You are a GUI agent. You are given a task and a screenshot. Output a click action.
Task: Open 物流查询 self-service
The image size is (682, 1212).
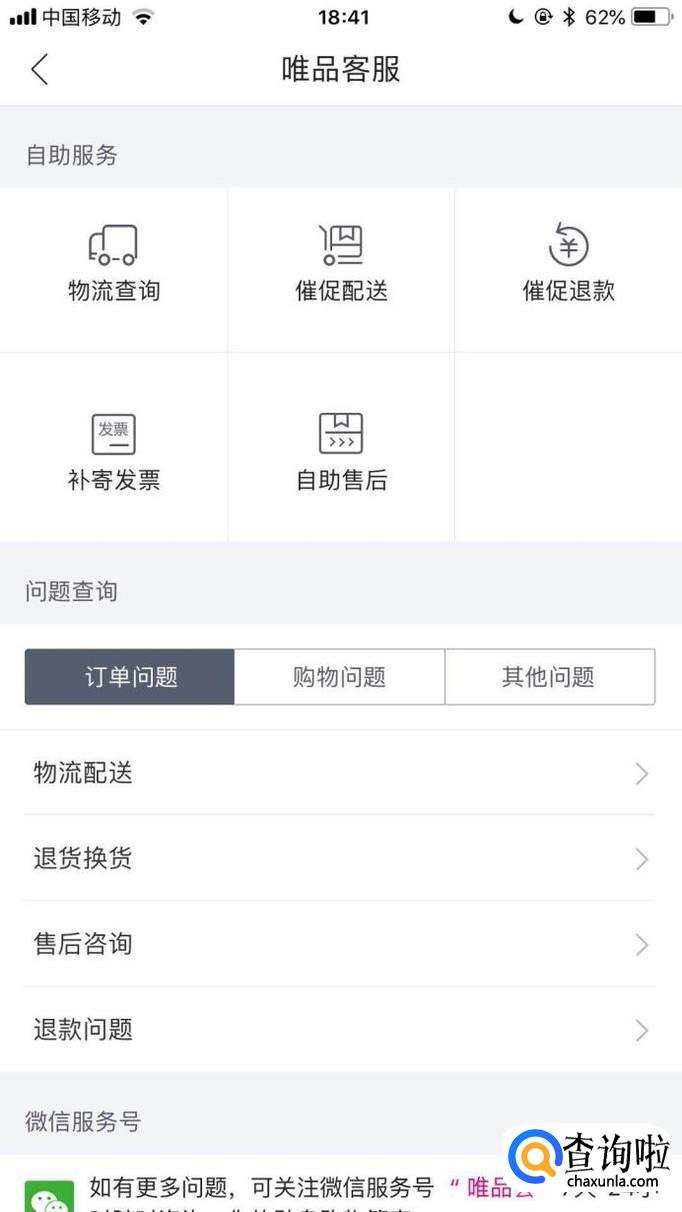click(x=113, y=265)
